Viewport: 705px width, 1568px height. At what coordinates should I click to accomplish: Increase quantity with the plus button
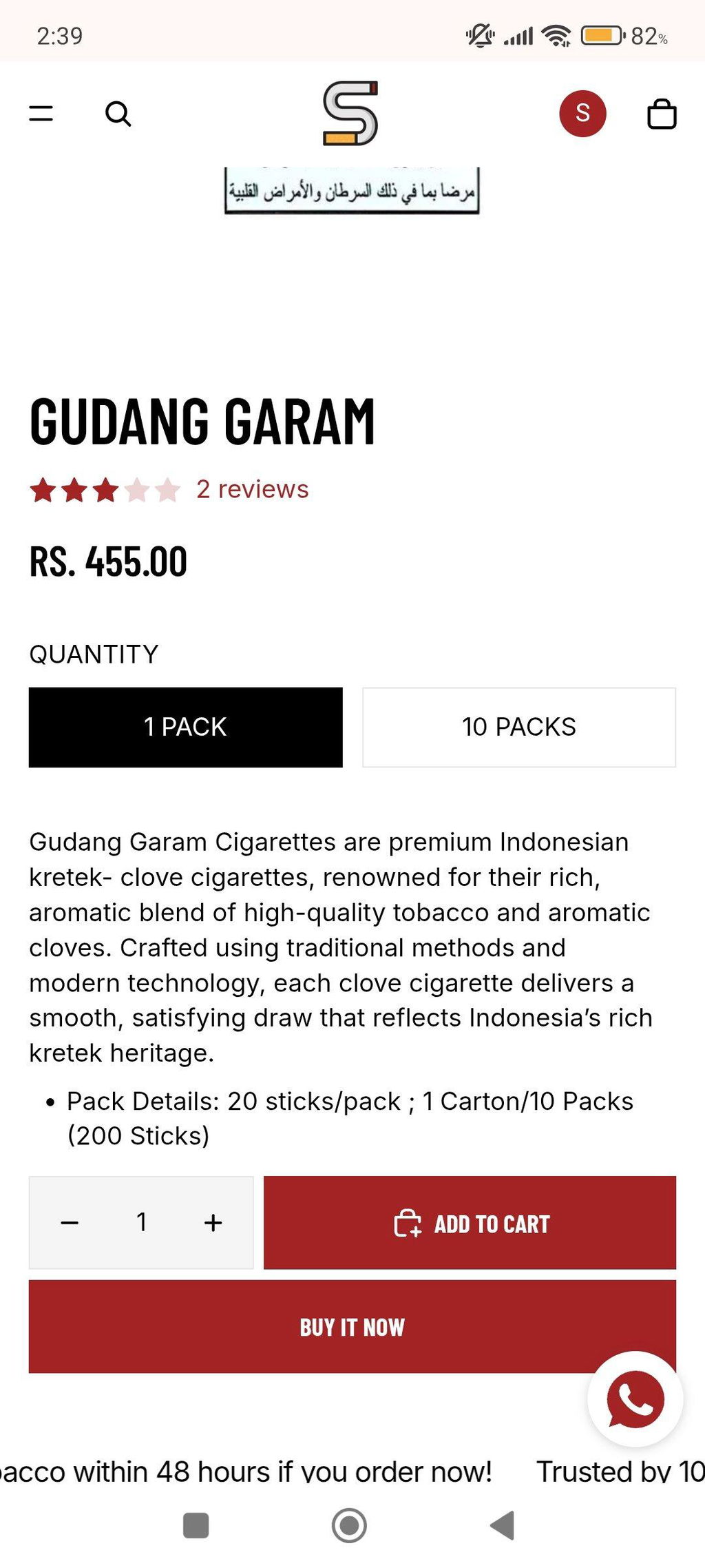[213, 1223]
